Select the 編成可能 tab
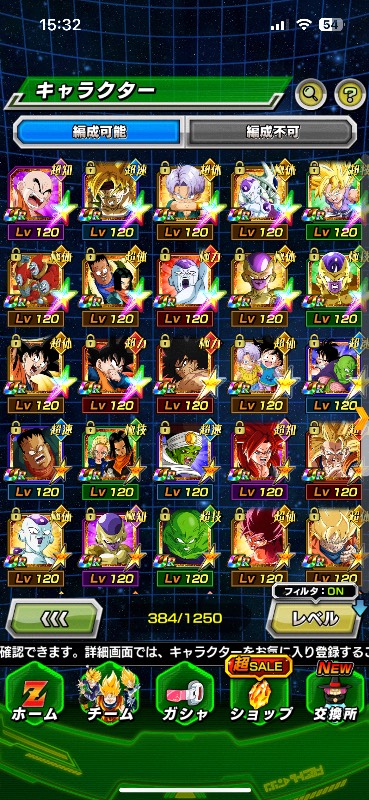 [99, 132]
